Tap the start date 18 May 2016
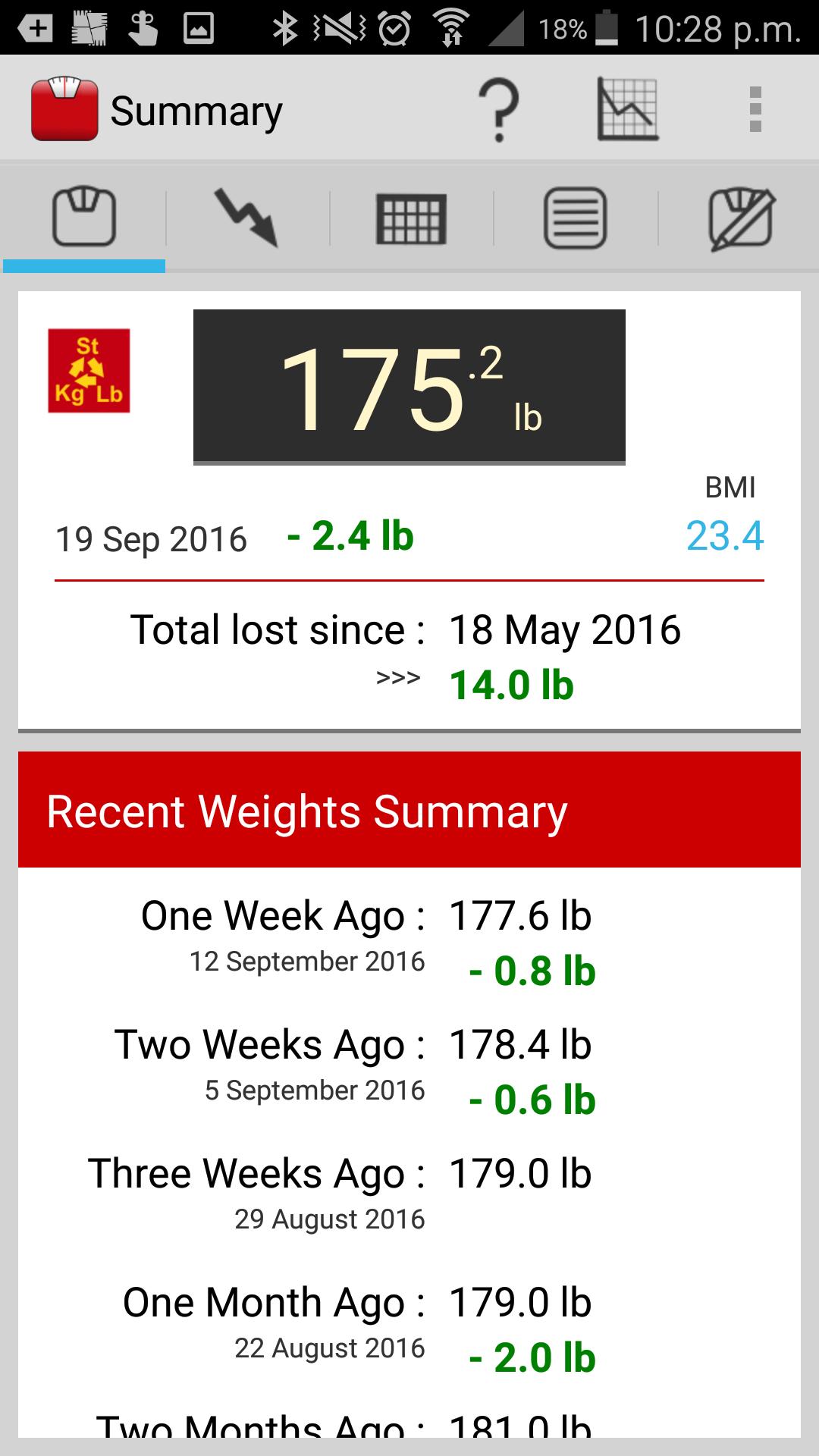819x1456 pixels. point(564,629)
